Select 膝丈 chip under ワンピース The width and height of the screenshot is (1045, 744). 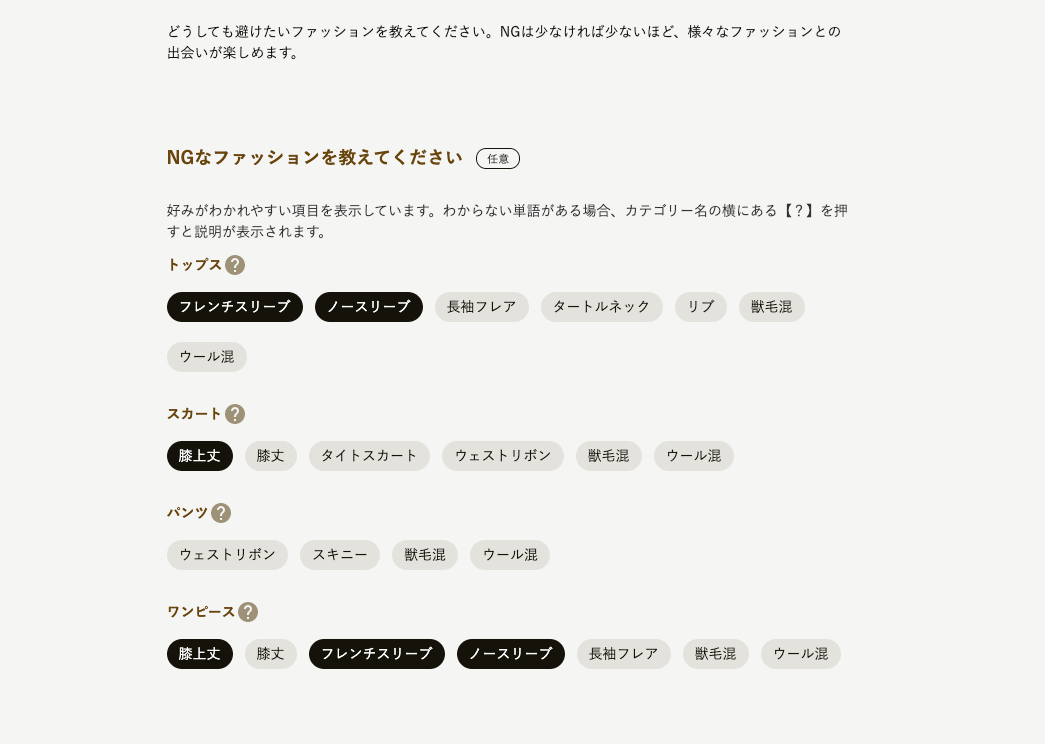271,654
